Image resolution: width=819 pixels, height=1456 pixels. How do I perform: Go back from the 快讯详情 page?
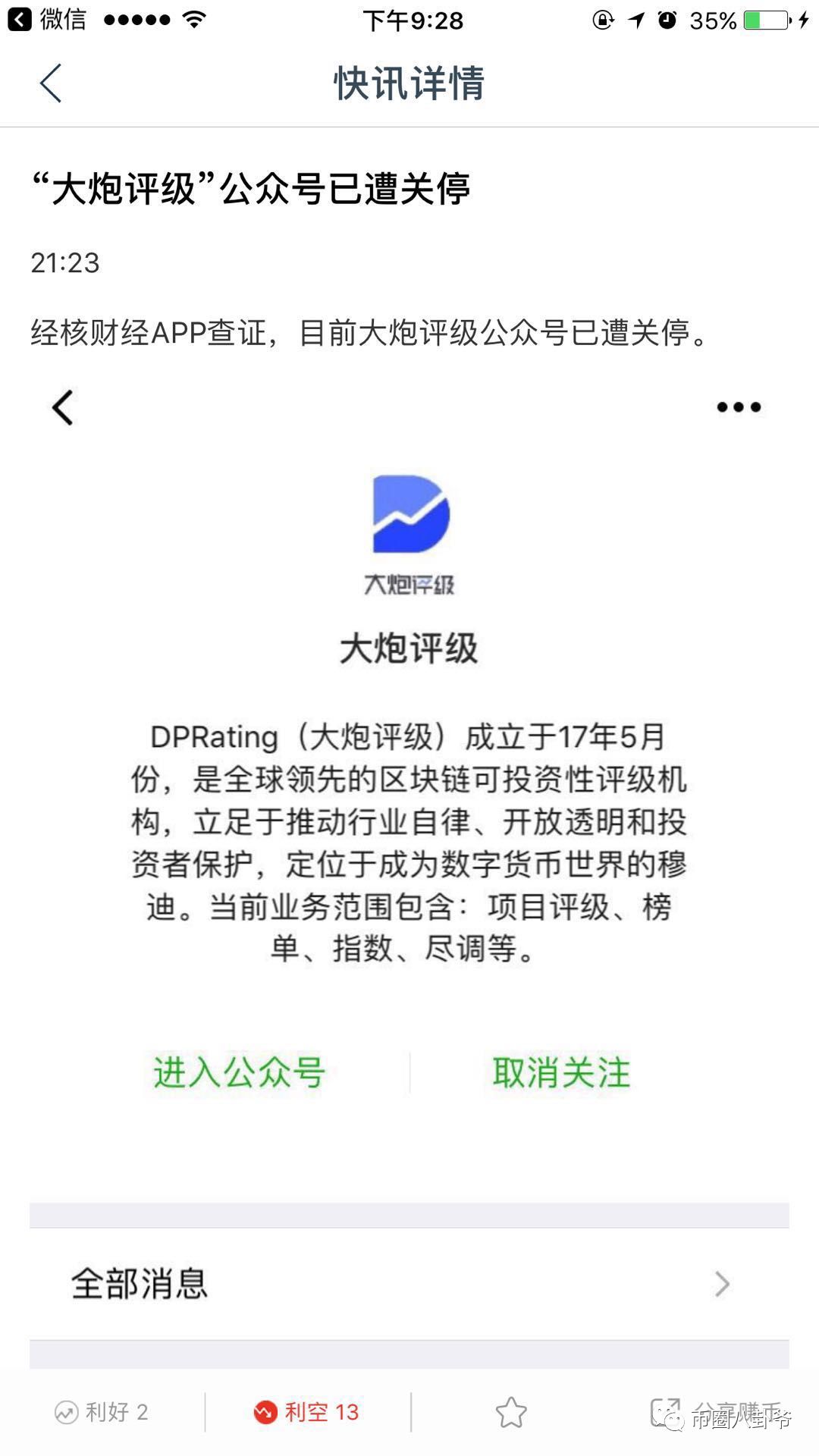click(x=51, y=83)
